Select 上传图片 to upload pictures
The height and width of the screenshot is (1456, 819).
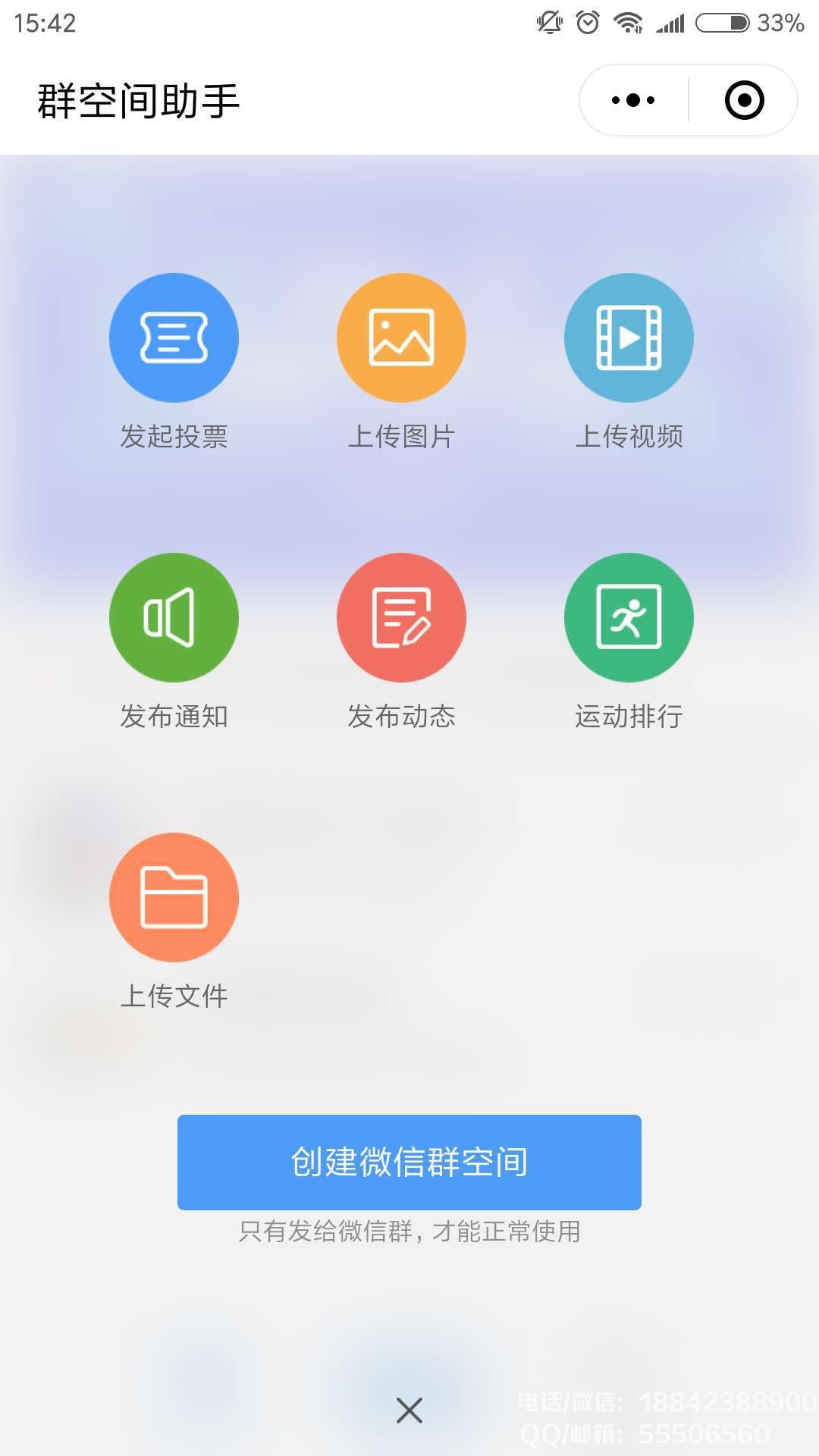pyautogui.click(x=401, y=338)
